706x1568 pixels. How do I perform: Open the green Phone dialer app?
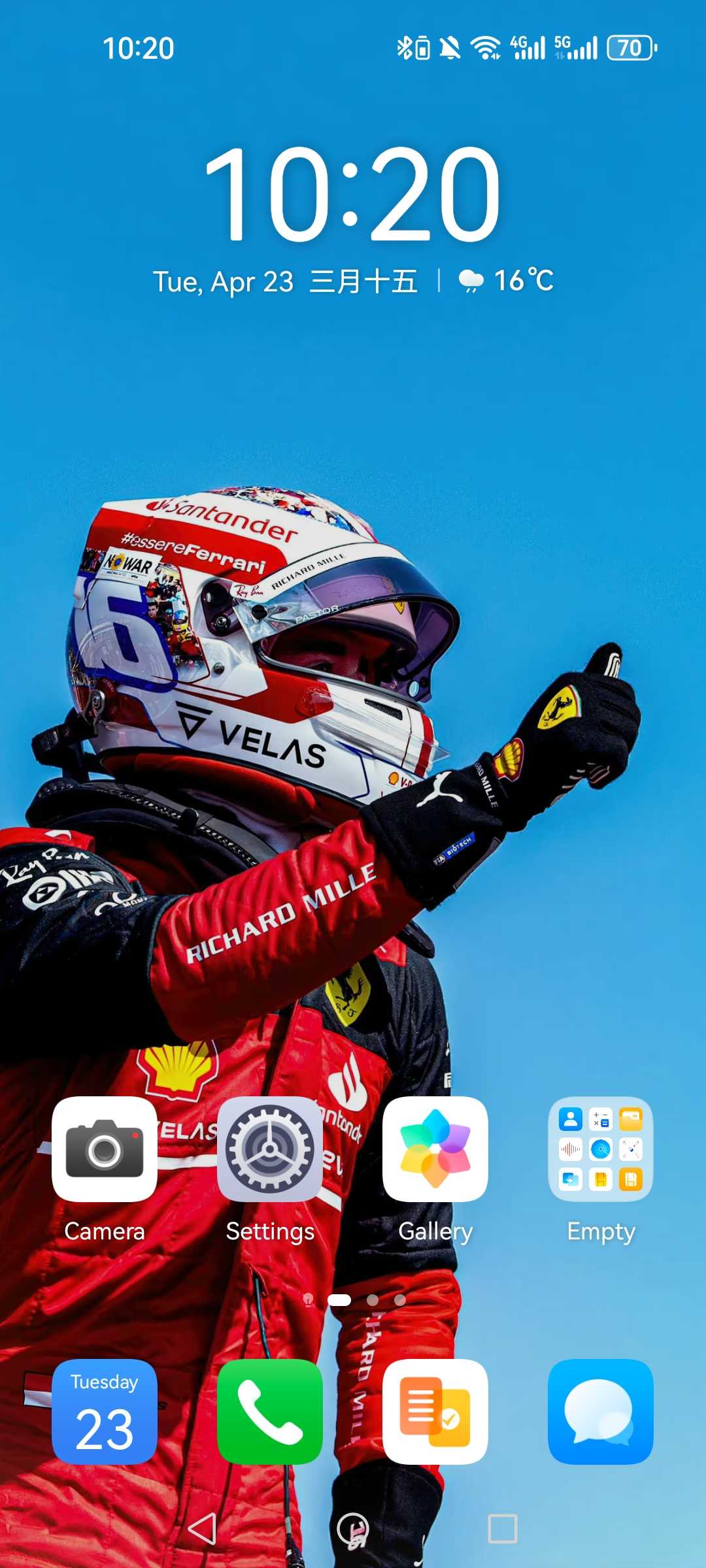coord(270,1412)
